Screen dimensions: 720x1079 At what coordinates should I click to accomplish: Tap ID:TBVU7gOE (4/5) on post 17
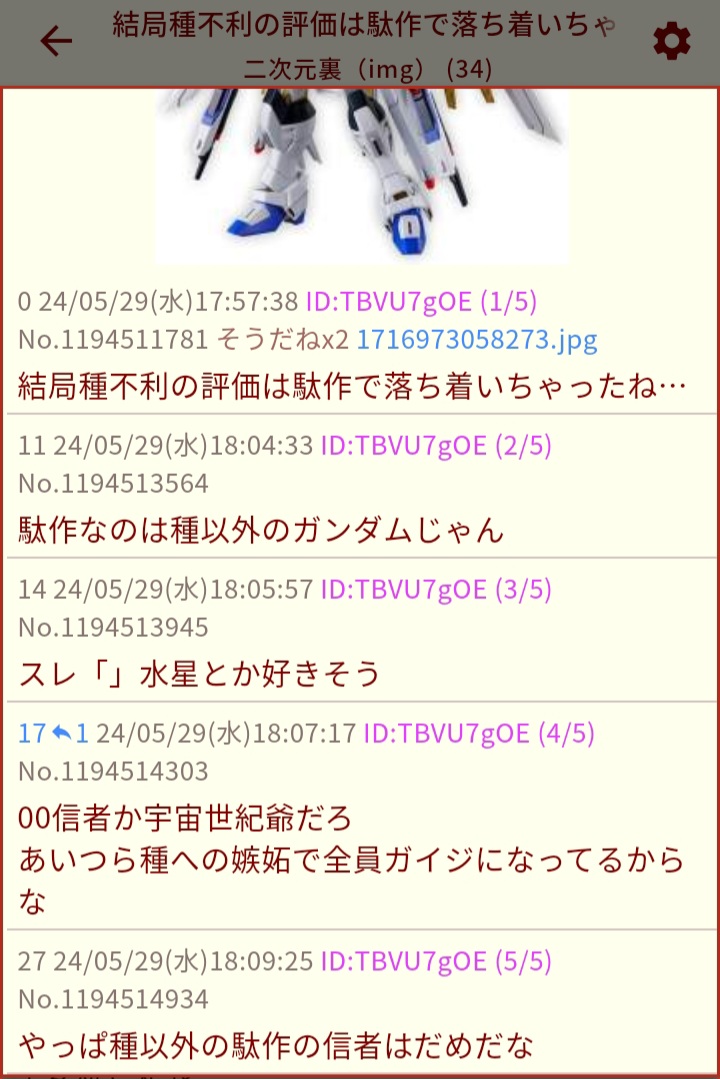[x=479, y=734]
